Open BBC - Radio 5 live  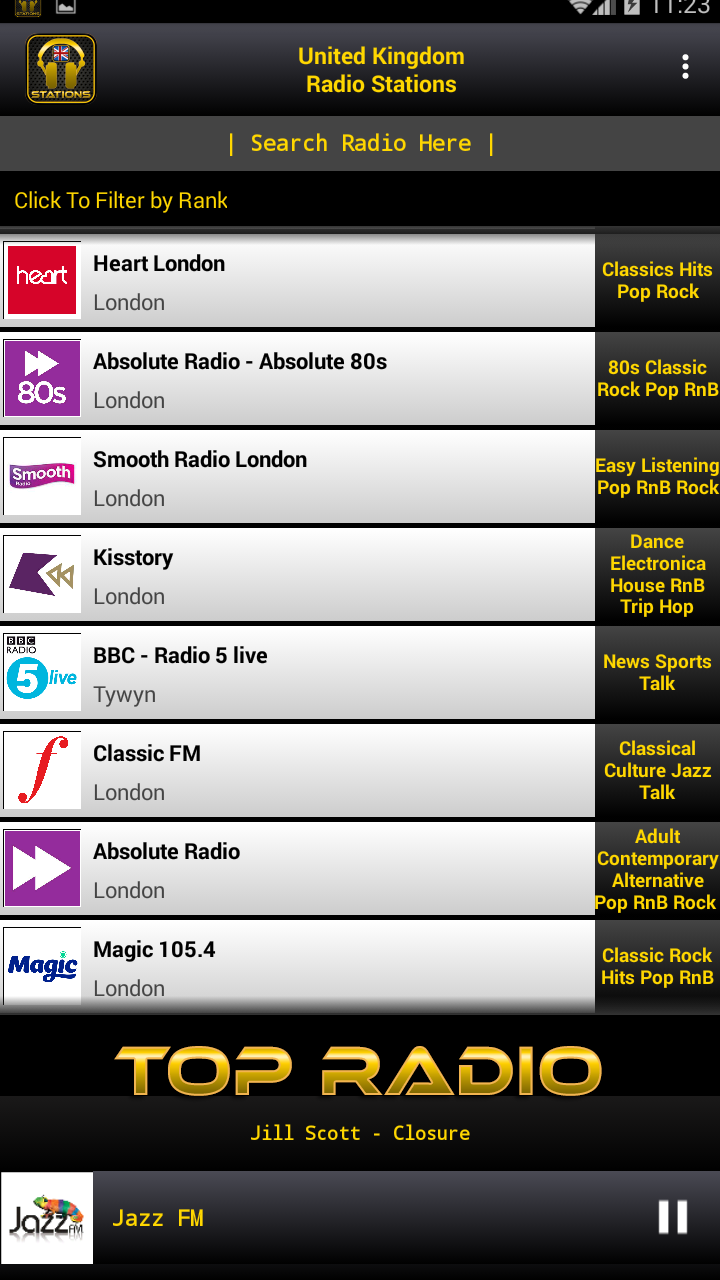[300, 673]
